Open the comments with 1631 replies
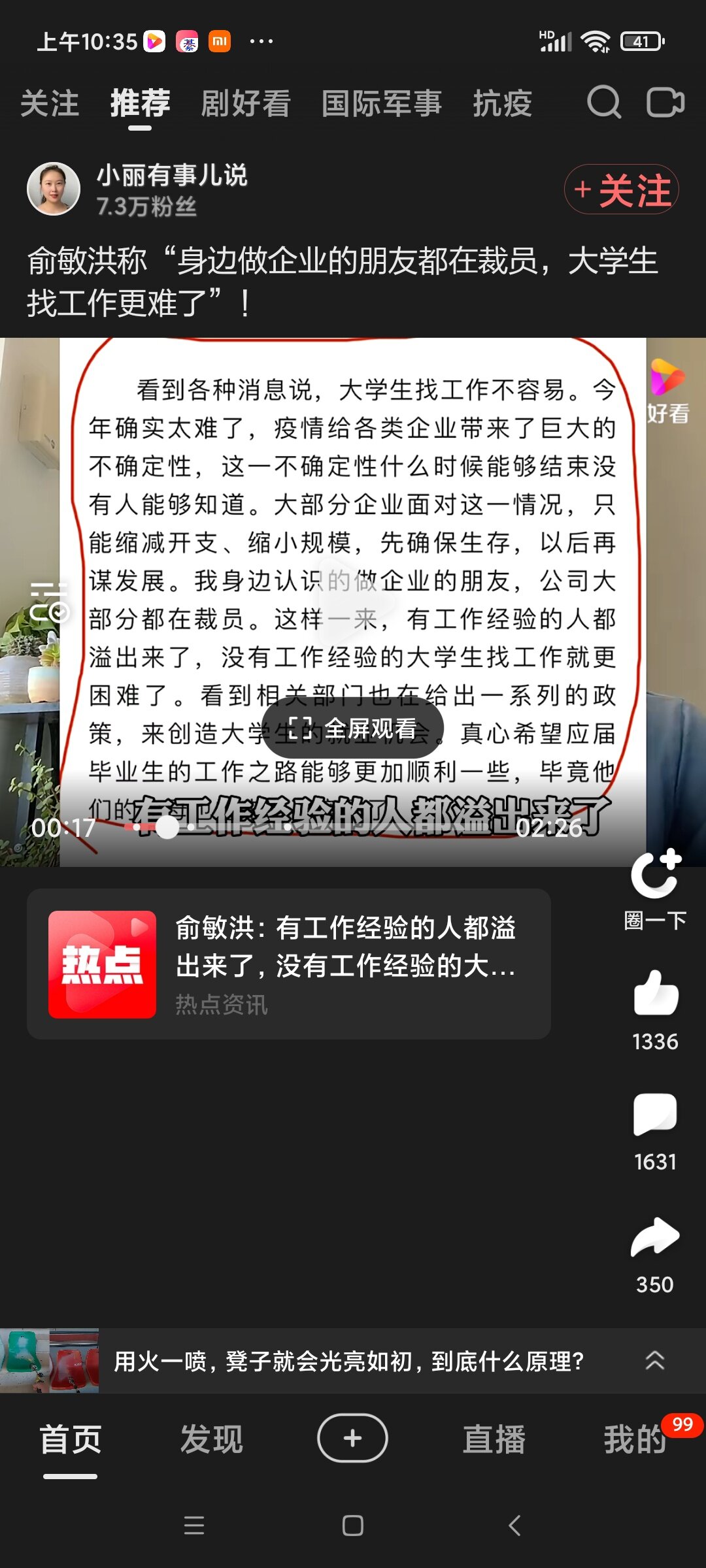 655,1132
